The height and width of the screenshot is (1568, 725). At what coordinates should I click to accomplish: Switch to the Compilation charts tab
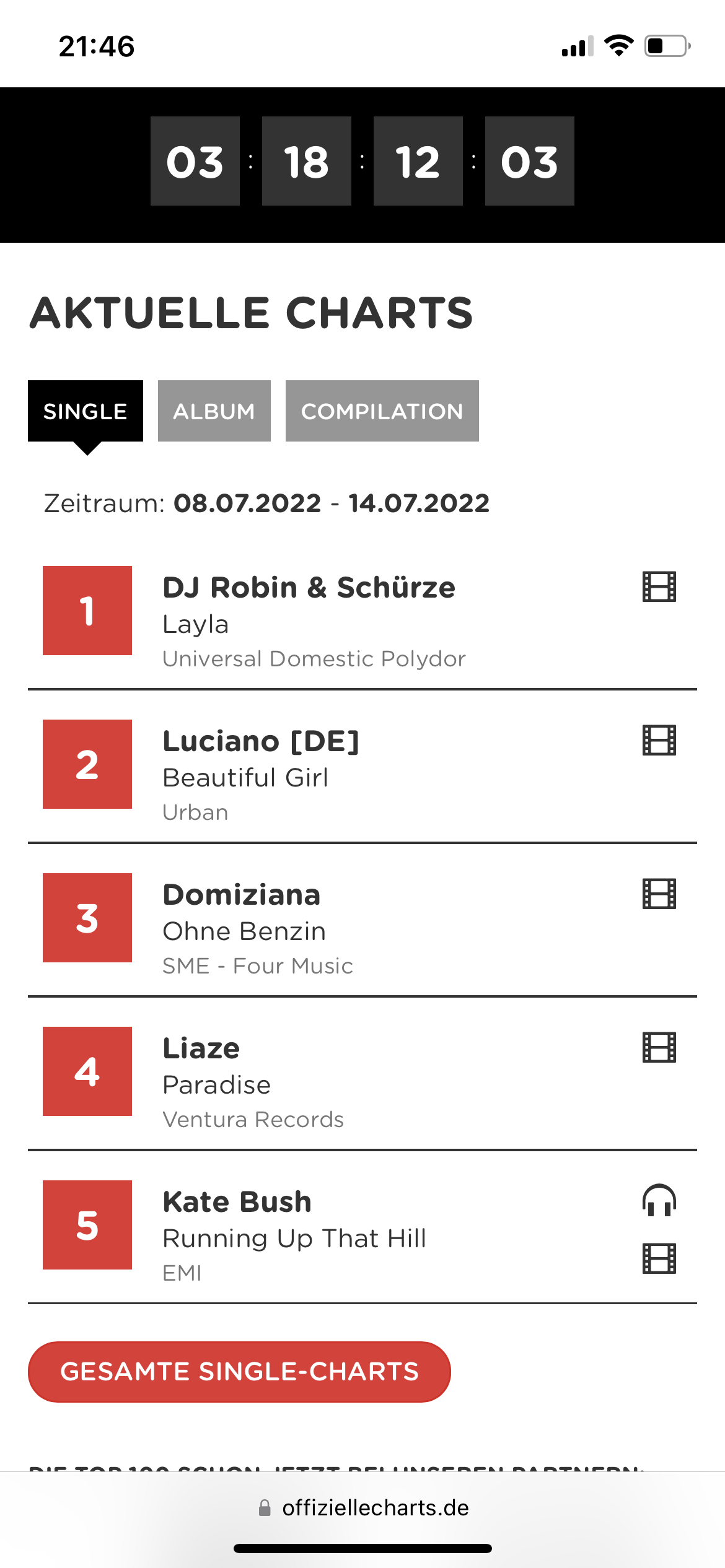382,411
